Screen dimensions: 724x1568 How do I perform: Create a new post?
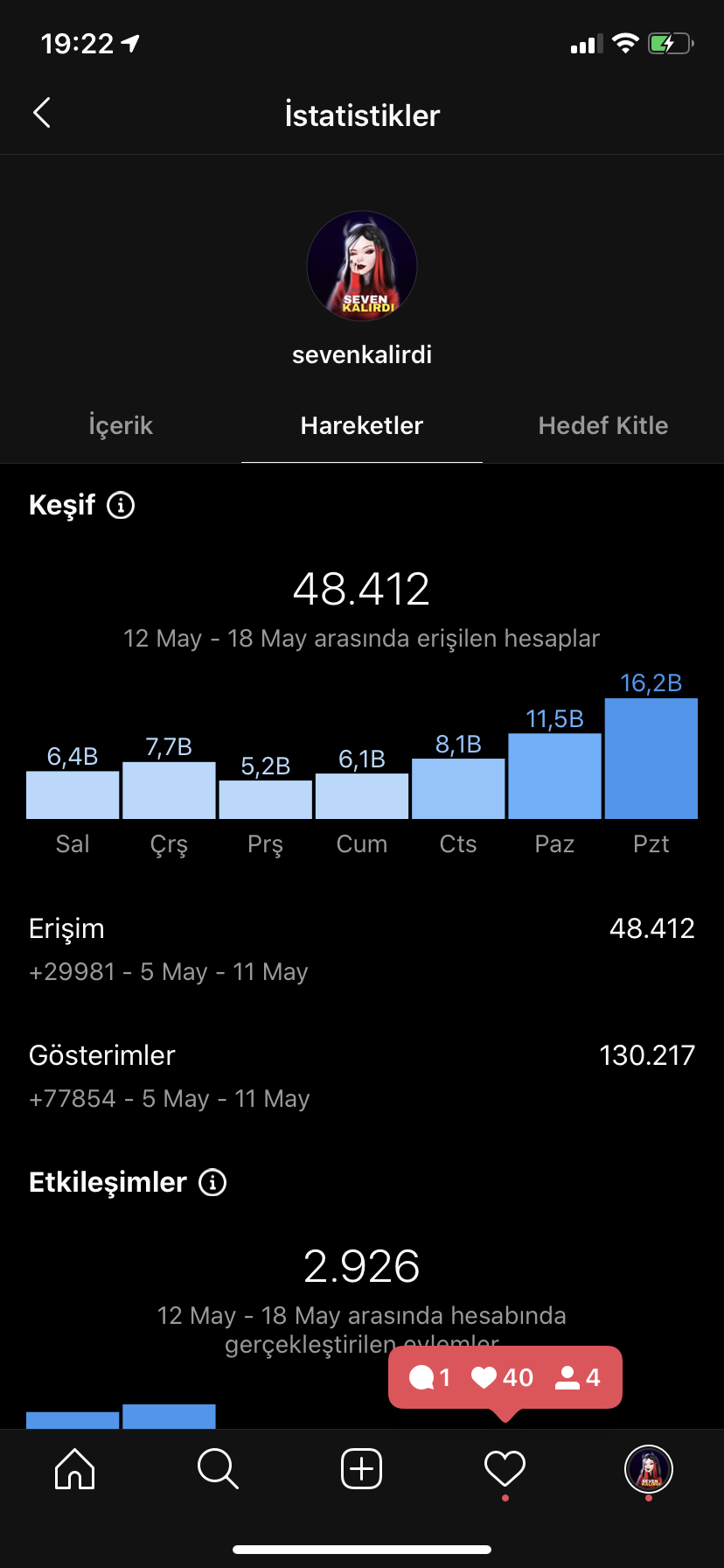[361, 1468]
